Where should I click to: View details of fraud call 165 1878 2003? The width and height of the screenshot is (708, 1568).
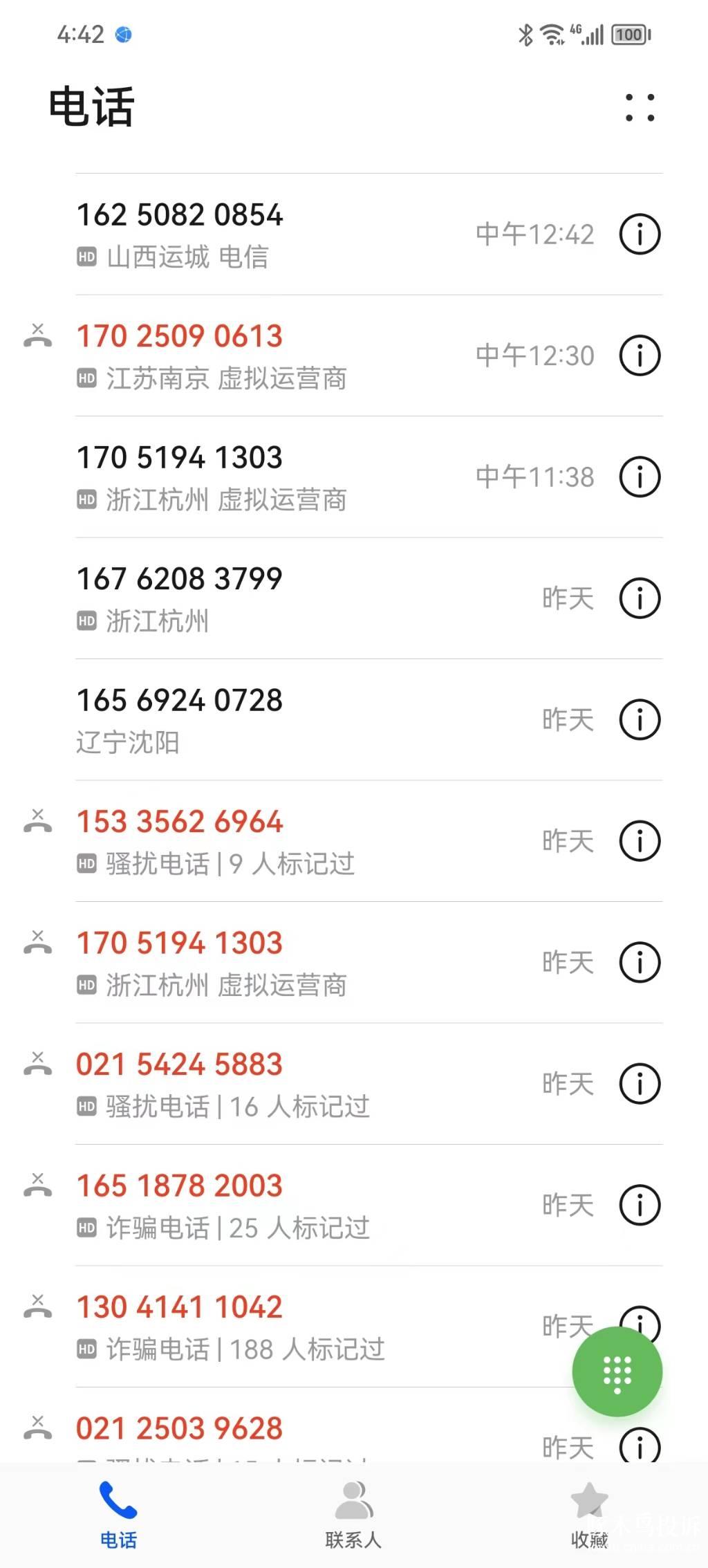coord(640,1205)
